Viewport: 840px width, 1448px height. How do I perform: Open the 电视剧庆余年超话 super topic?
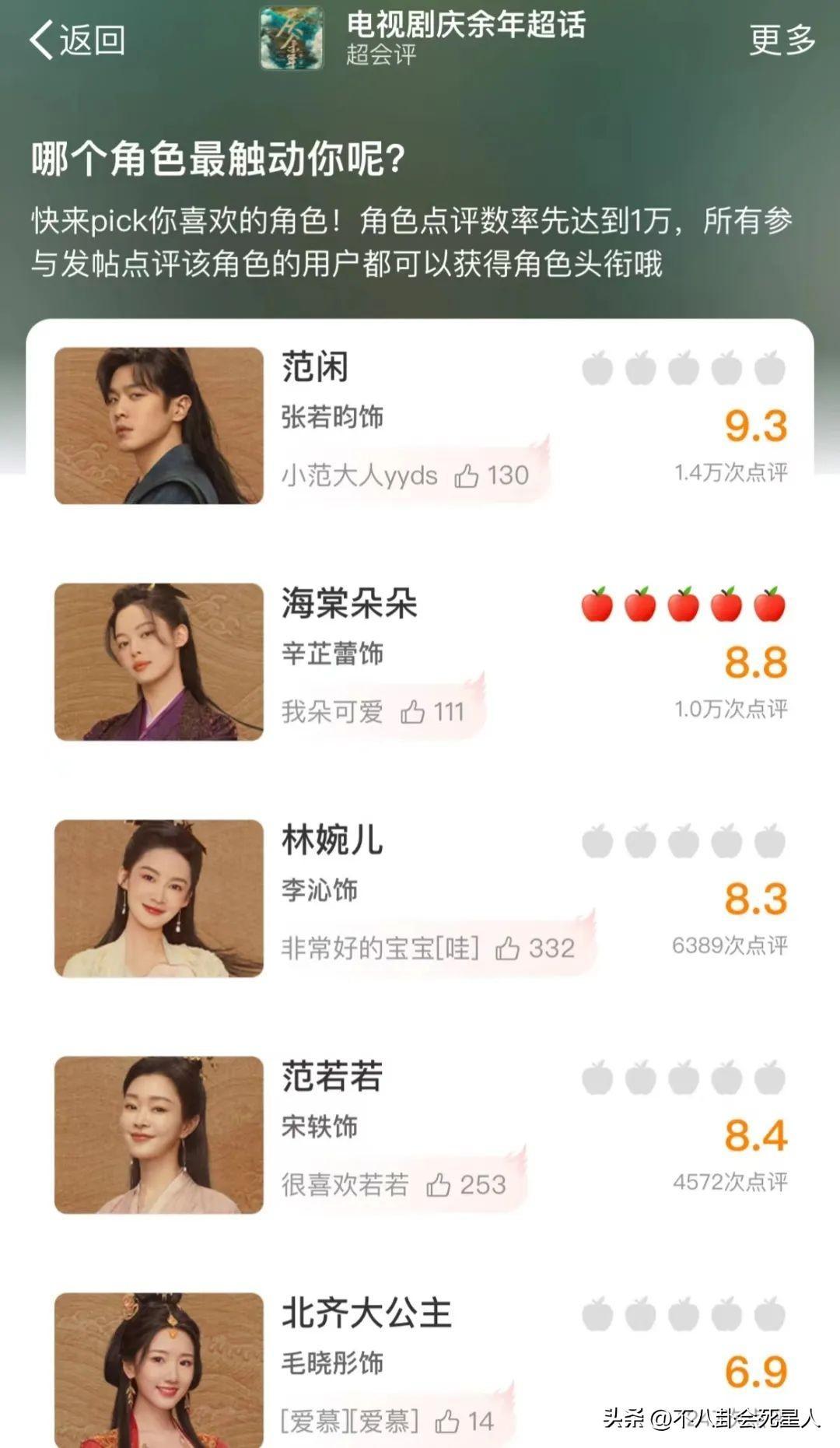[x=464, y=26]
